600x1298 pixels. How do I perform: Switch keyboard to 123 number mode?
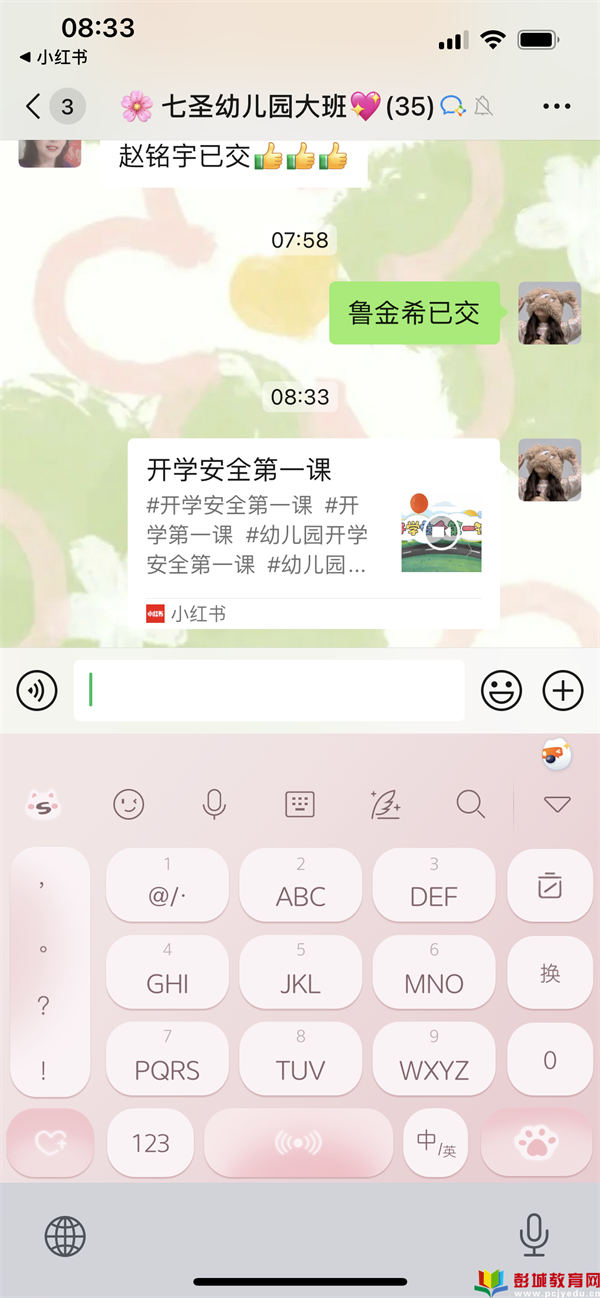(x=150, y=1143)
